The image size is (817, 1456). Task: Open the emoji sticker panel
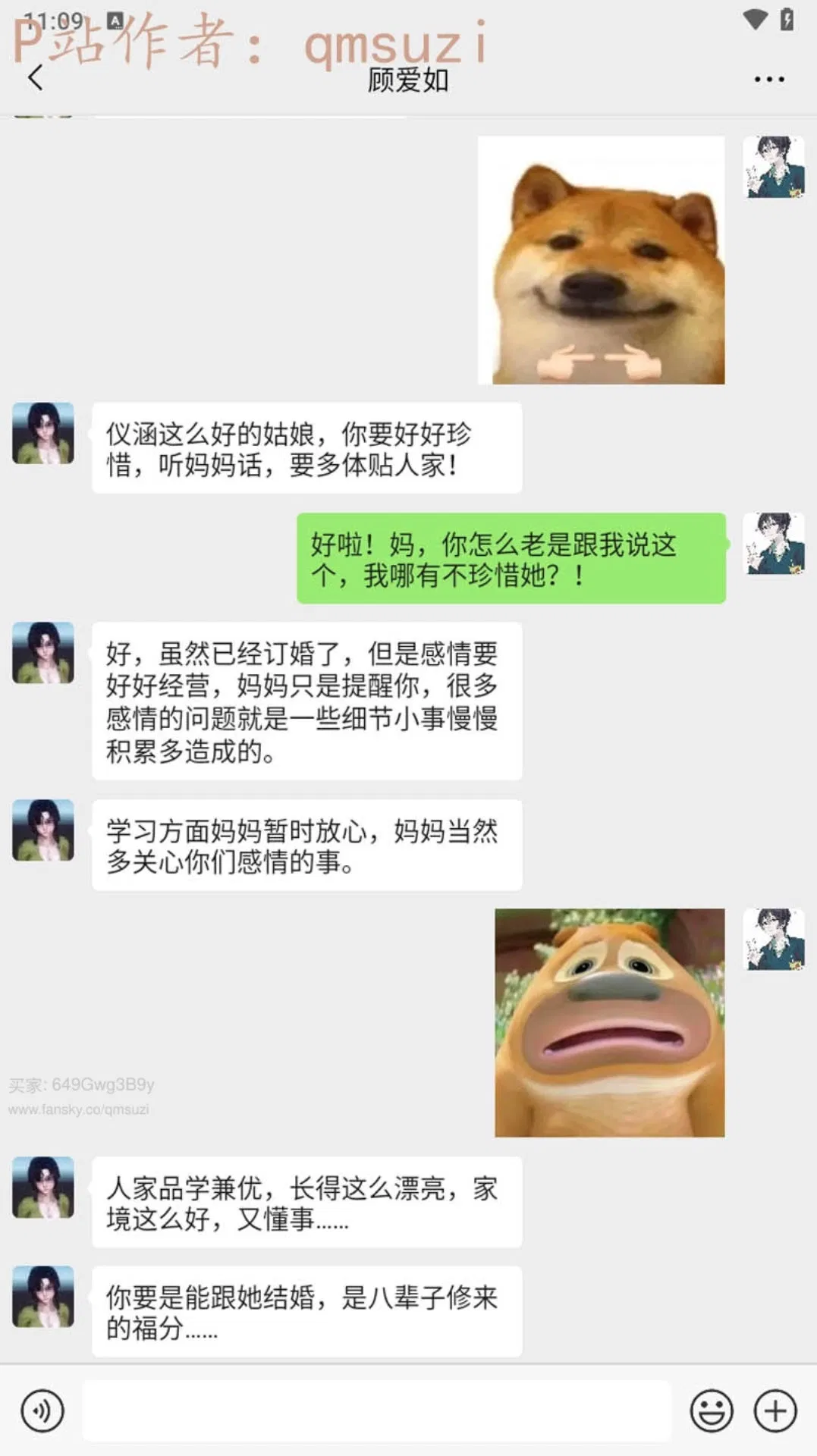[x=712, y=1411]
